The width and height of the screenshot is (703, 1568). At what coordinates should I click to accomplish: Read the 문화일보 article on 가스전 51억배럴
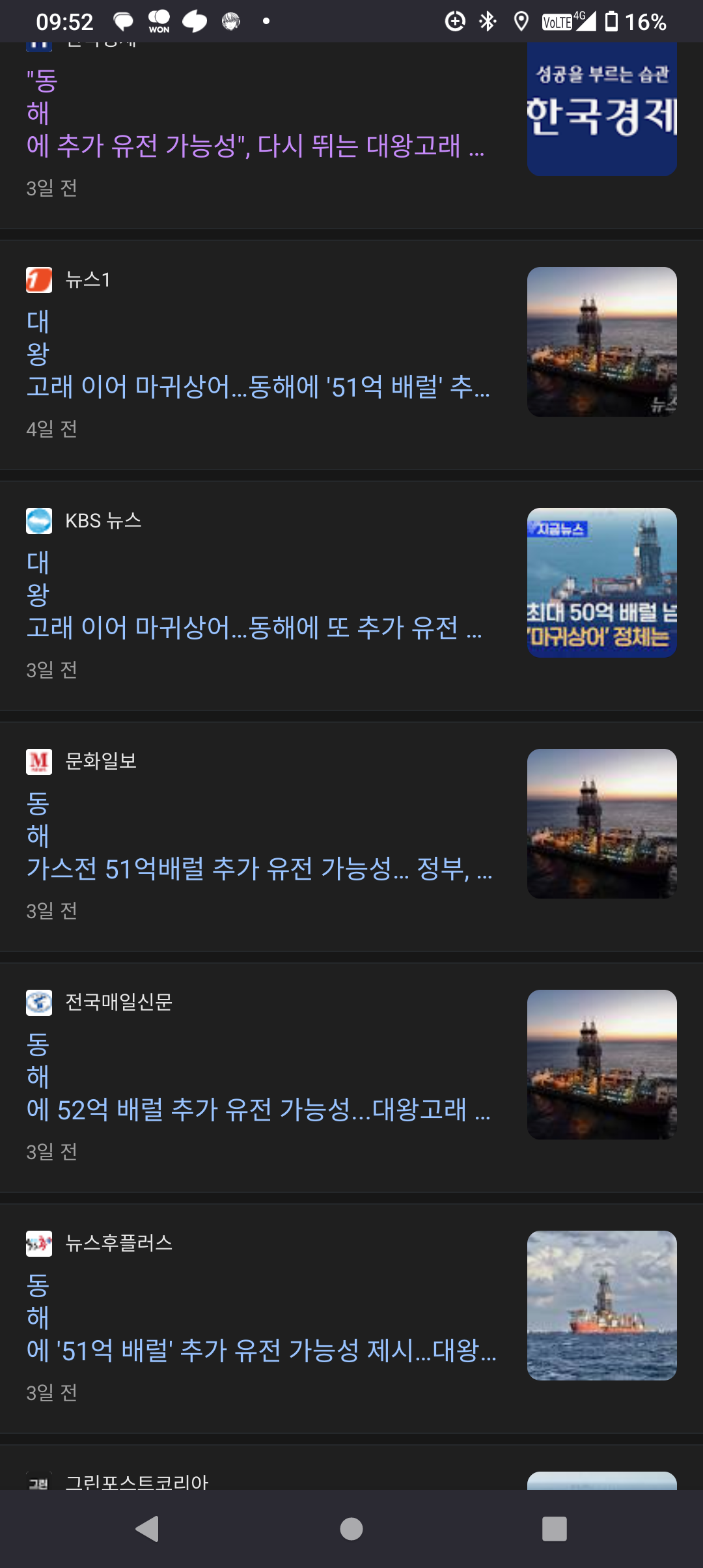[259, 869]
